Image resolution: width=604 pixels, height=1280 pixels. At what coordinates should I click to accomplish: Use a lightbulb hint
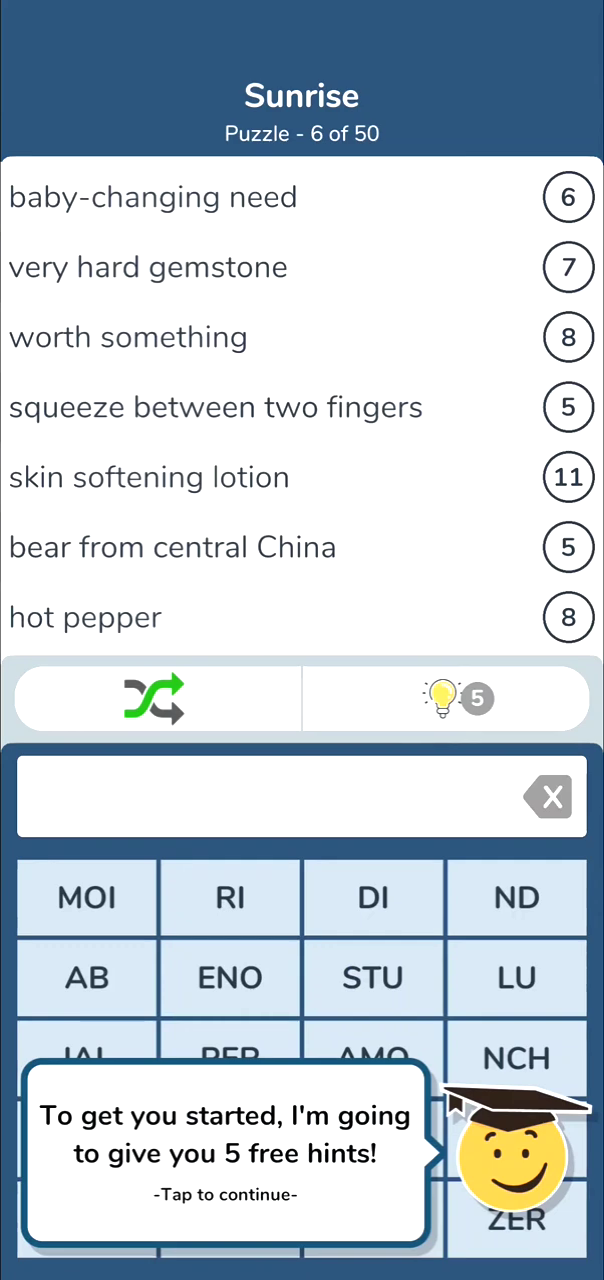[x=446, y=698]
